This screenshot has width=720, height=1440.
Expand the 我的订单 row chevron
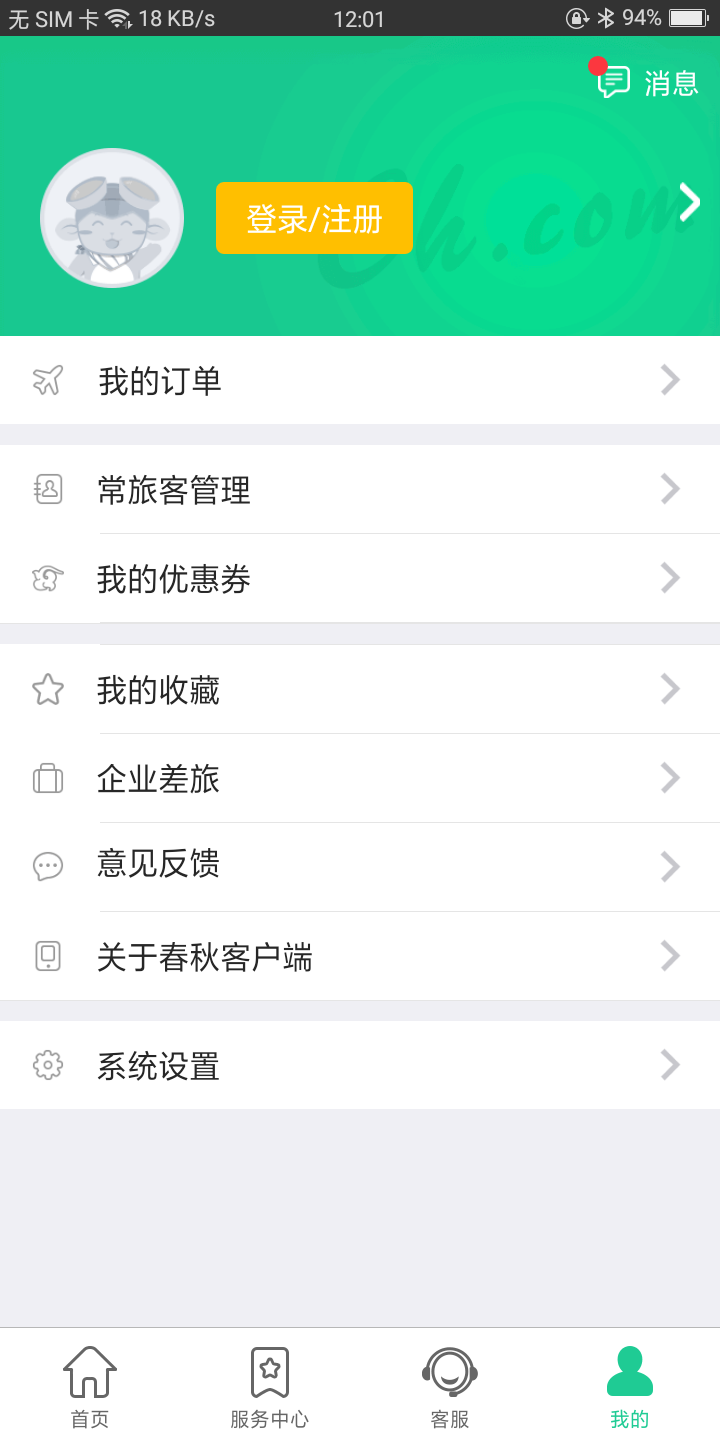click(668, 379)
